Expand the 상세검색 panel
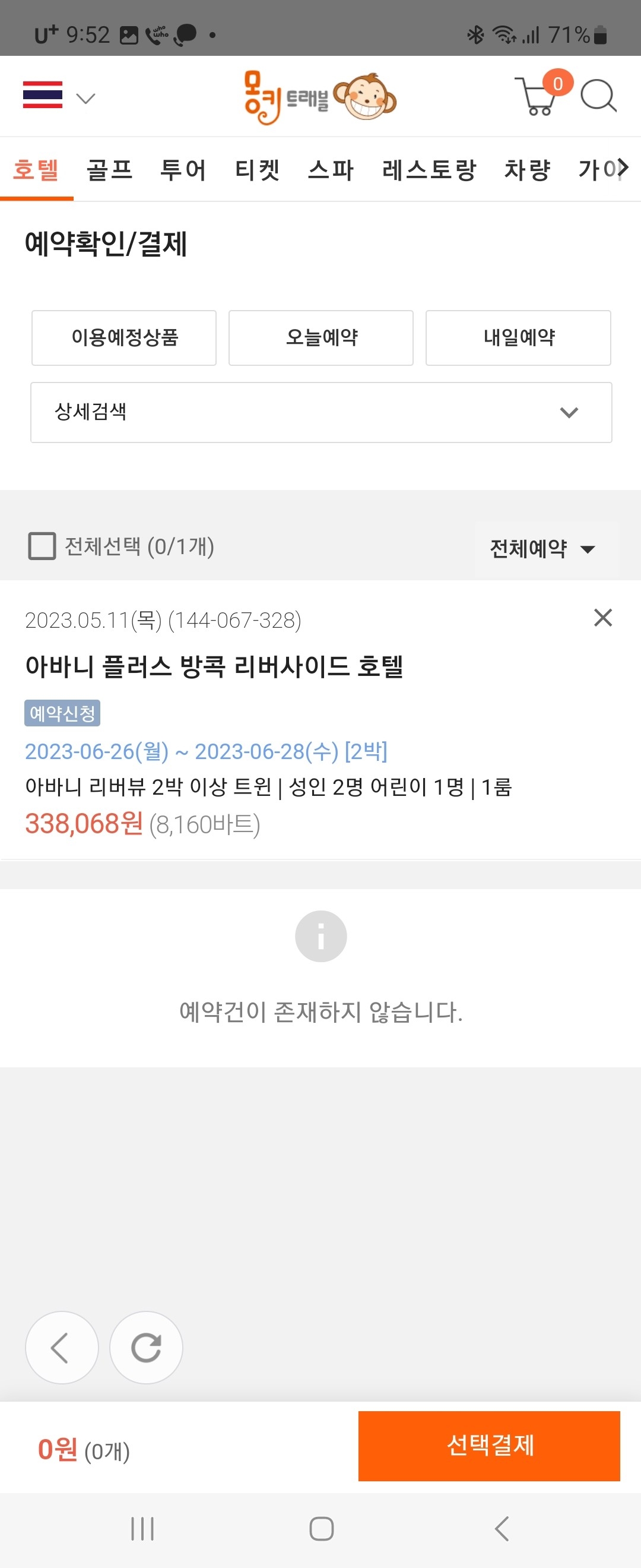The width and height of the screenshot is (641, 1568). (x=321, y=412)
